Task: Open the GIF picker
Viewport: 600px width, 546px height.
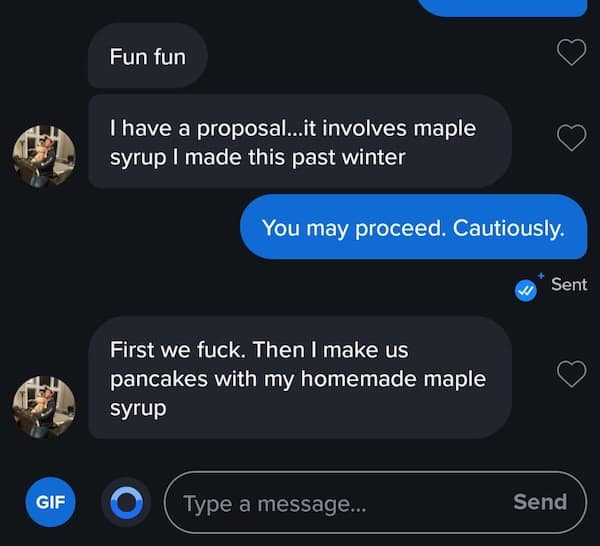Action: [50, 502]
